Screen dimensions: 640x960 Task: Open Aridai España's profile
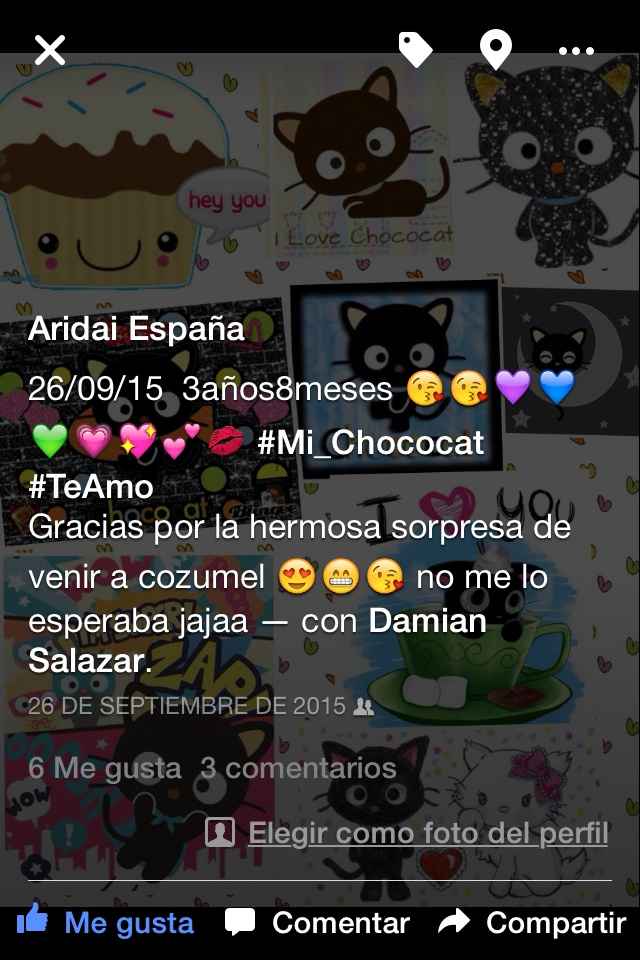(136, 329)
